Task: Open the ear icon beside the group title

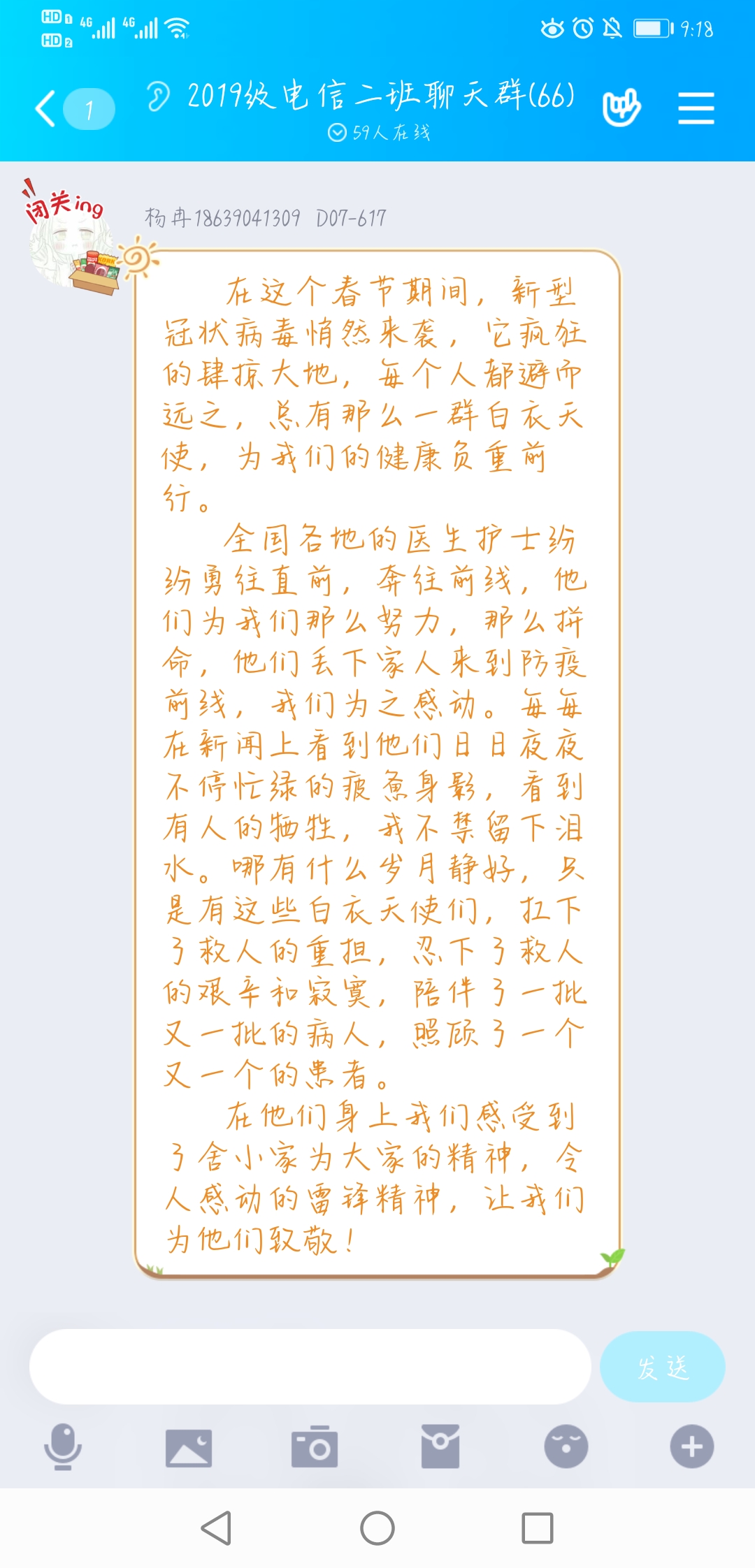Action: [x=159, y=96]
